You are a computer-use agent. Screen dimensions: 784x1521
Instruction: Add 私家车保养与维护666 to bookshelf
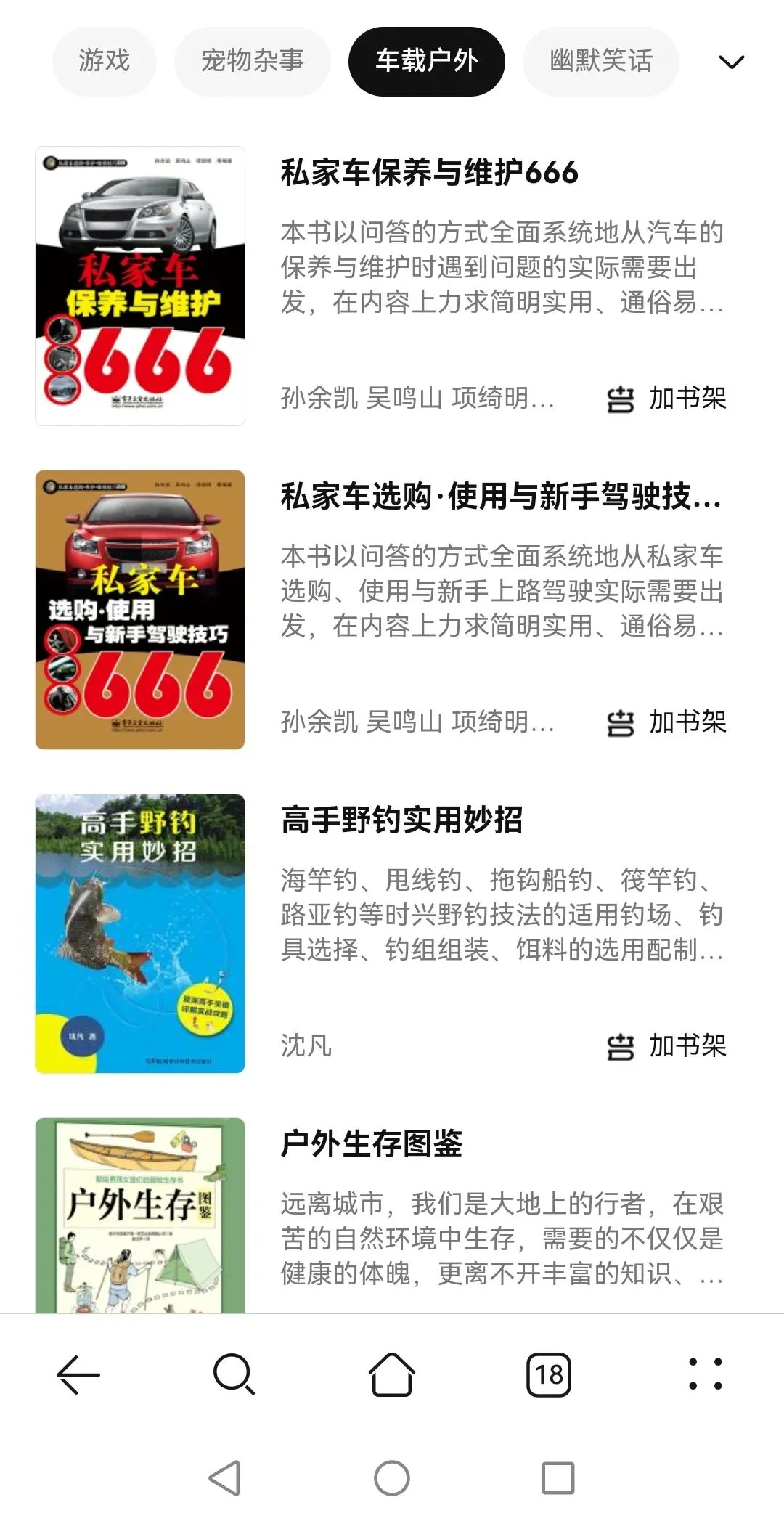coord(666,398)
